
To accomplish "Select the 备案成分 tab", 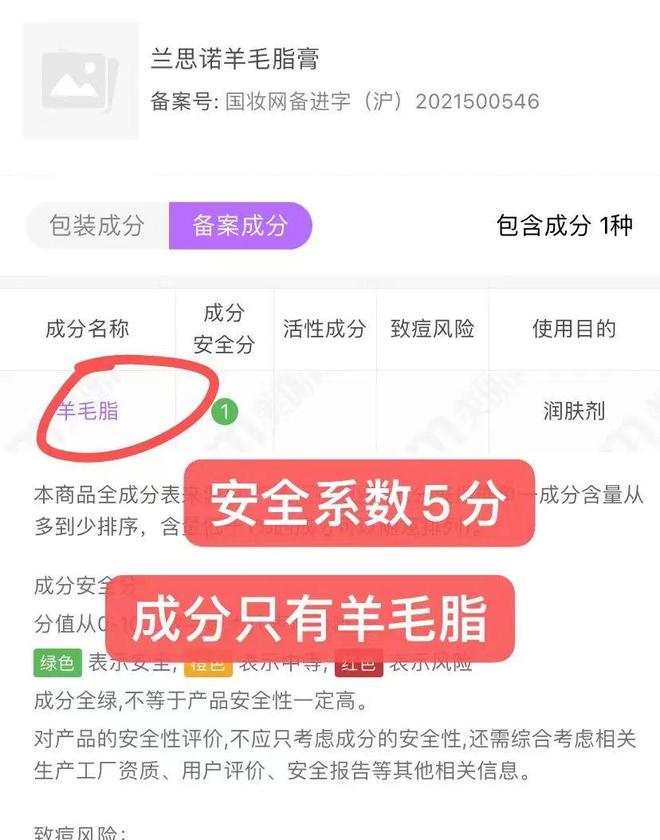I will coord(240,225).
